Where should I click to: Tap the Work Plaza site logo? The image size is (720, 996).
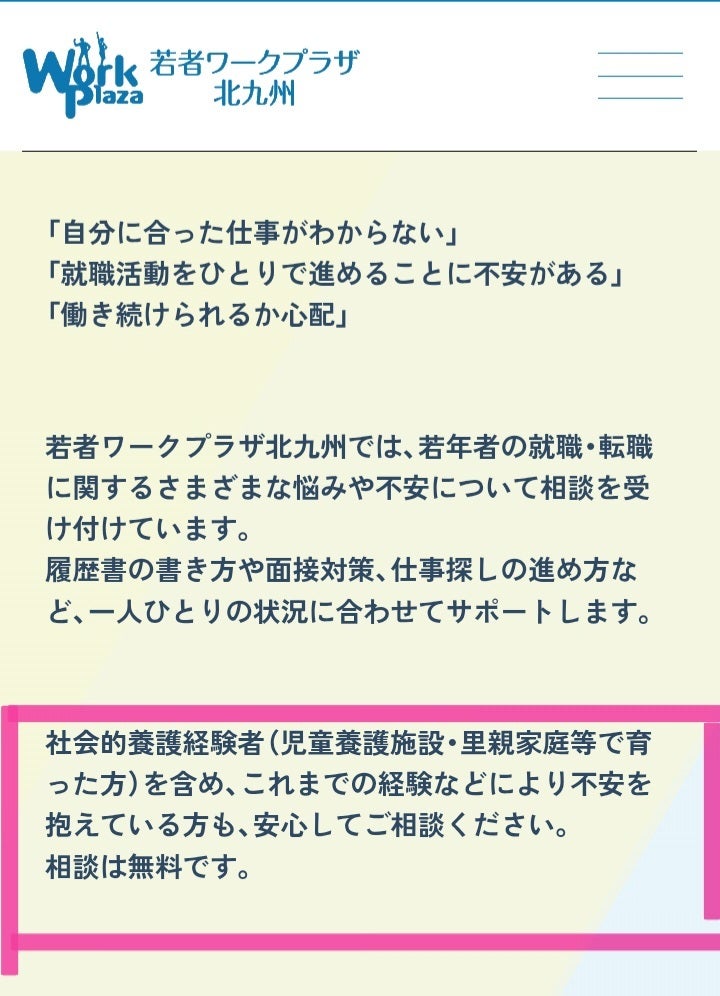[191, 76]
